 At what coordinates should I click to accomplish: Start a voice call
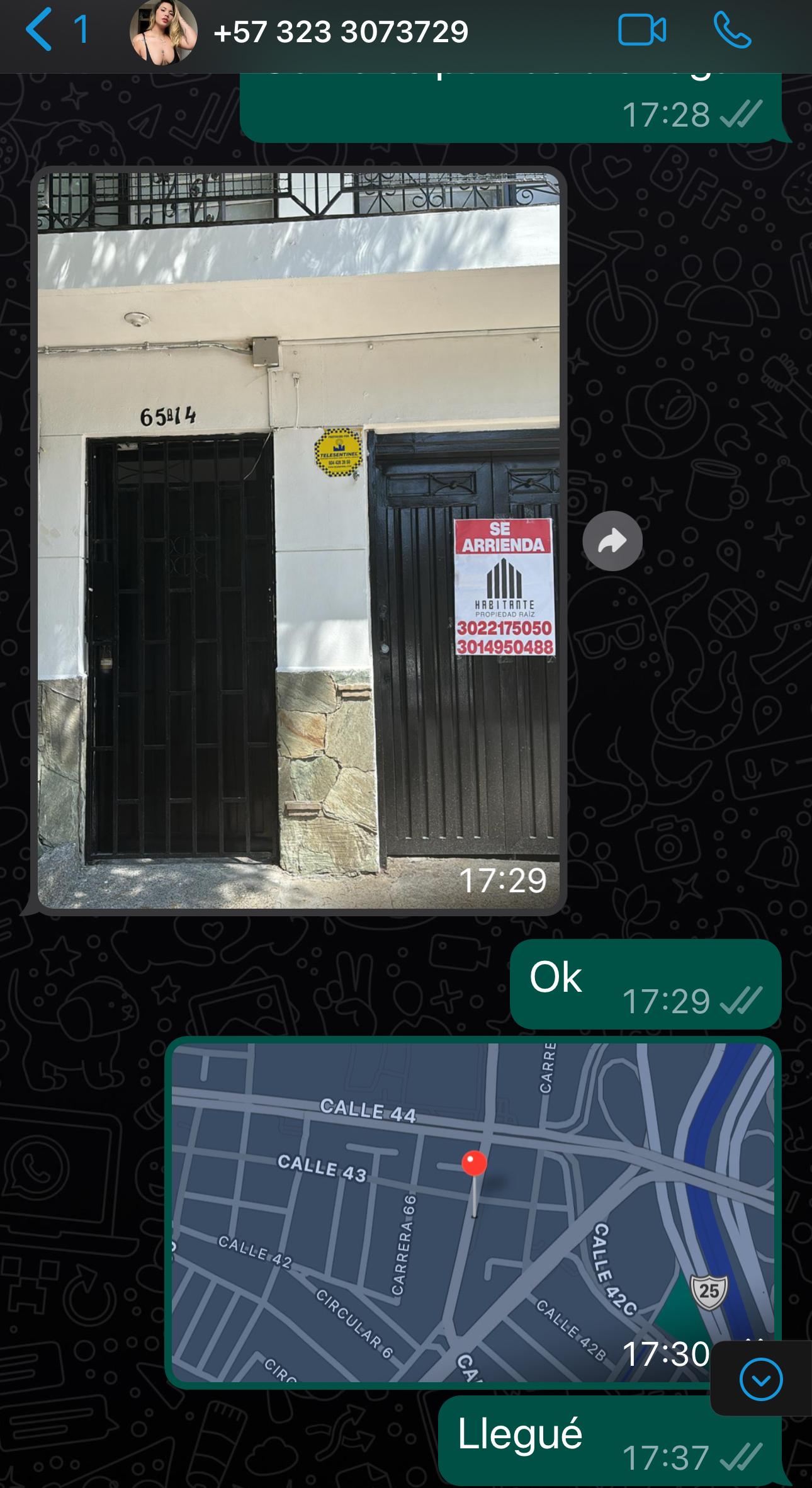732,30
